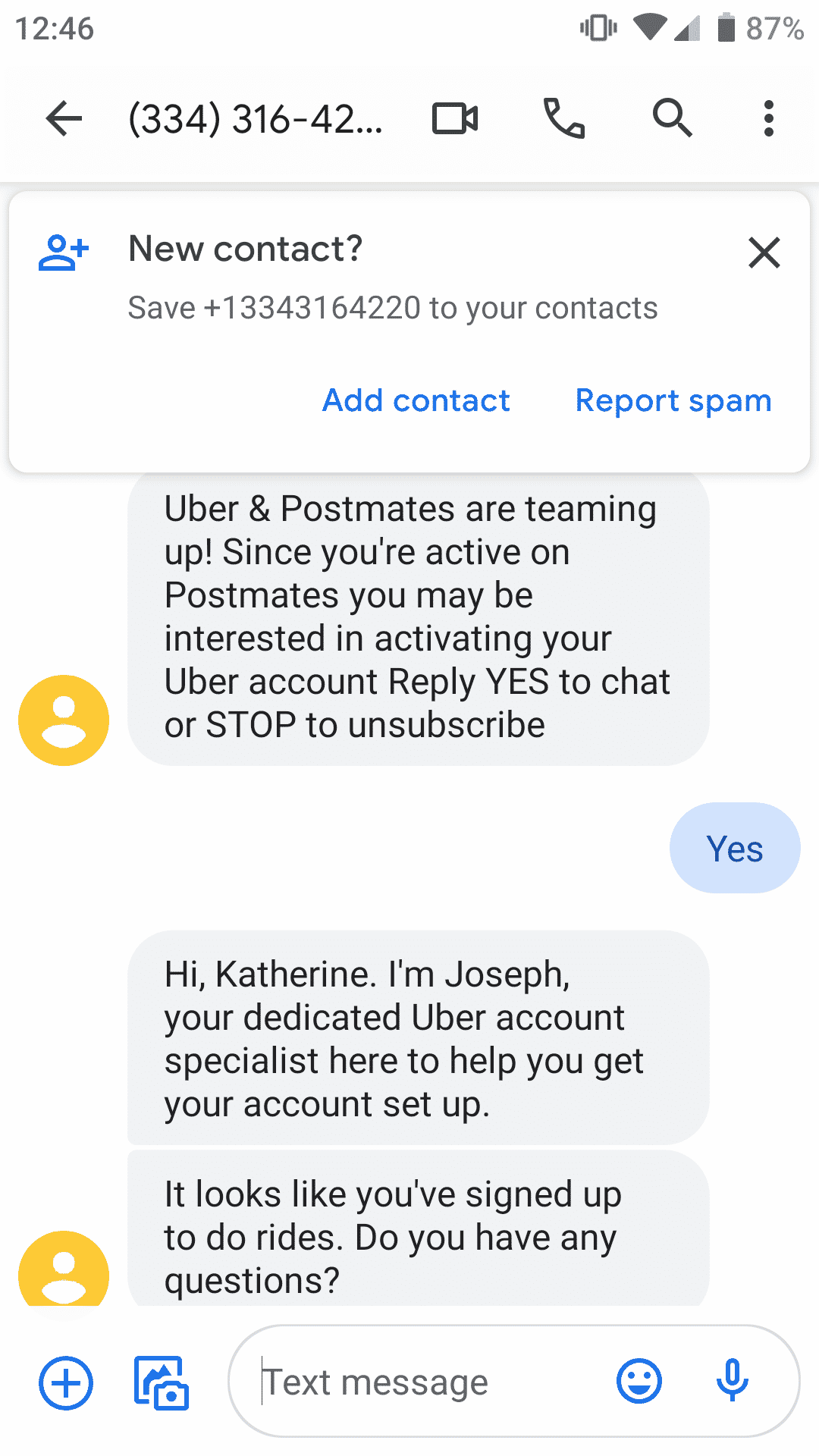819x1456 pixels.
Task: Select your 'Yes' reply bubble
Action: pyautogui.click(x=734, y=848)
